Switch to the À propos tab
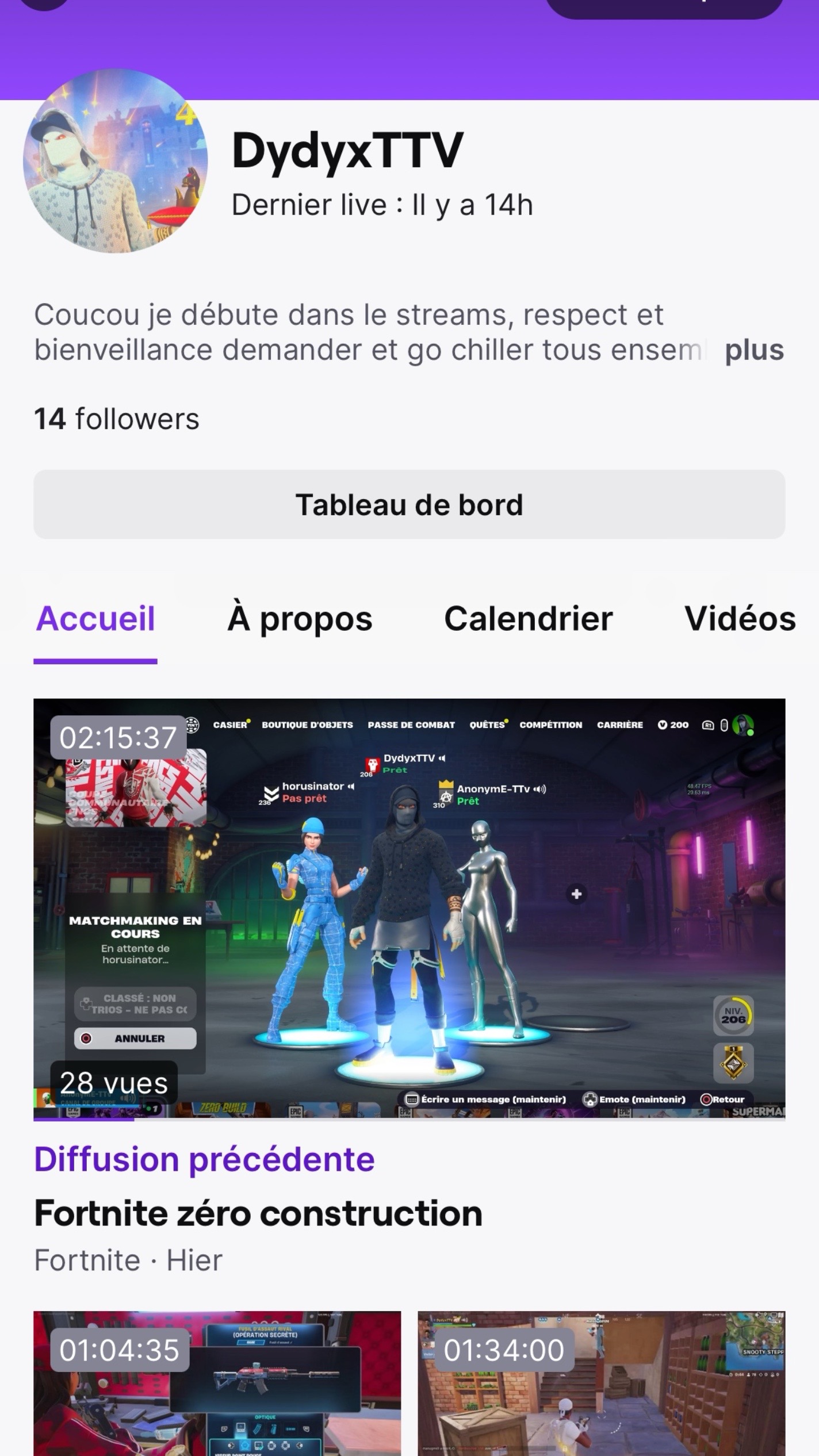The height and width of the screenshot is (1456, 819). coord(300,619)
